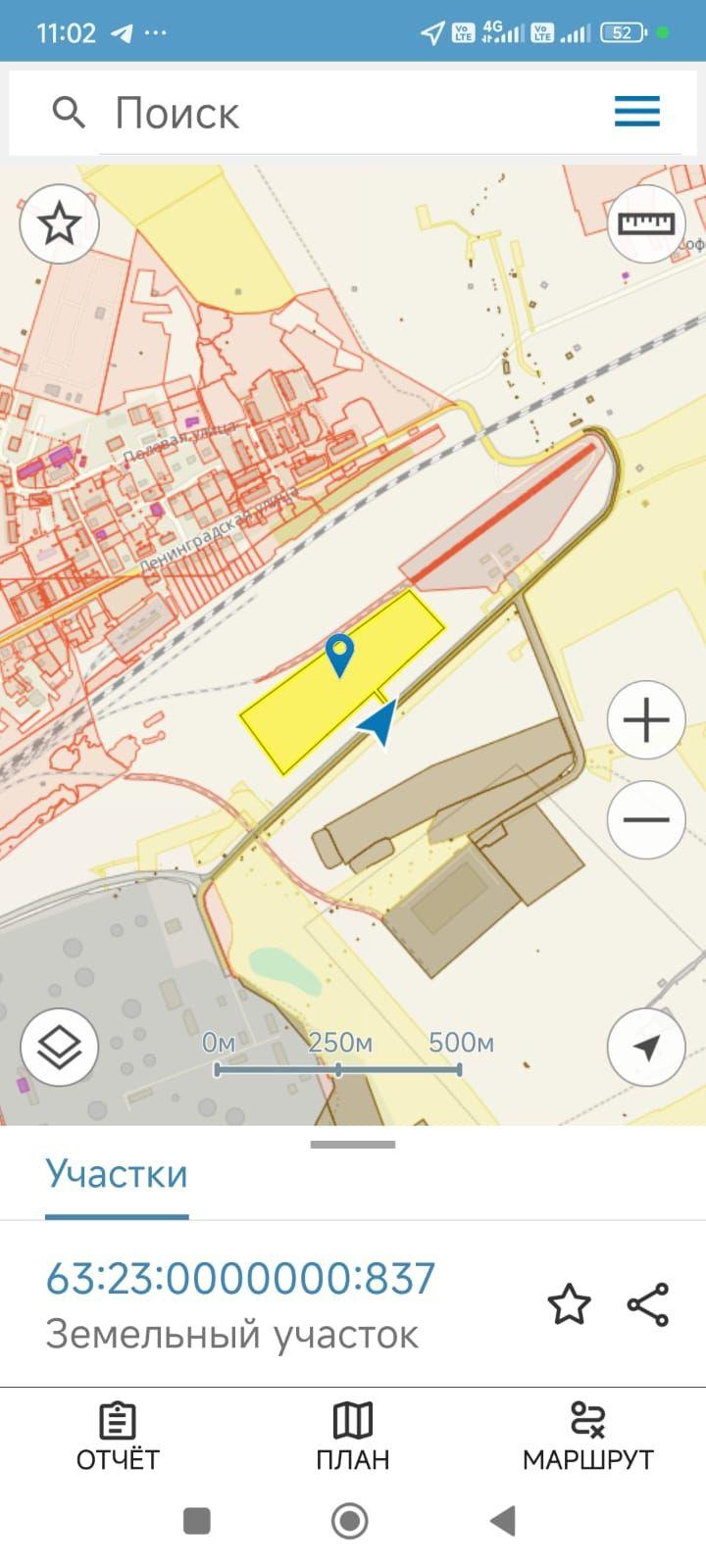Open the hamburger menu
Image resolution: width=706 pixels, height=1568 pixels.
[x=637, y=112]
